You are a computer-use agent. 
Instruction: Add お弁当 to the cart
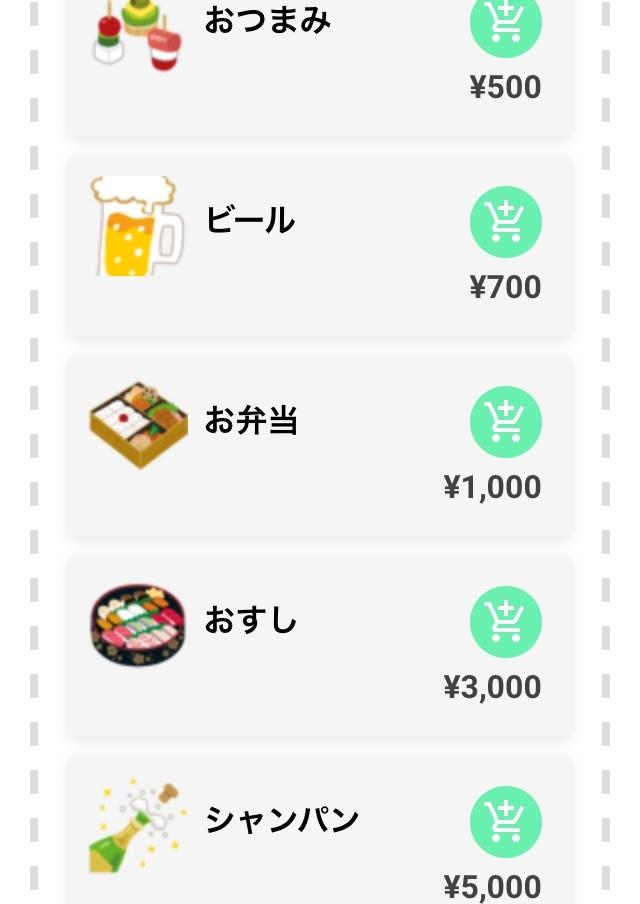(506, 422)
